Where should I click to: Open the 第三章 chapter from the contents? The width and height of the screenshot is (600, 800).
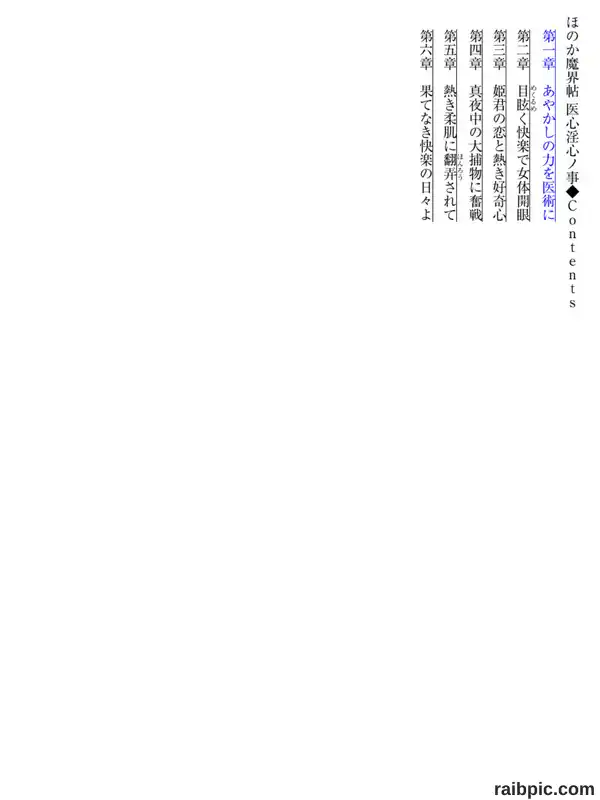point(499,125)
